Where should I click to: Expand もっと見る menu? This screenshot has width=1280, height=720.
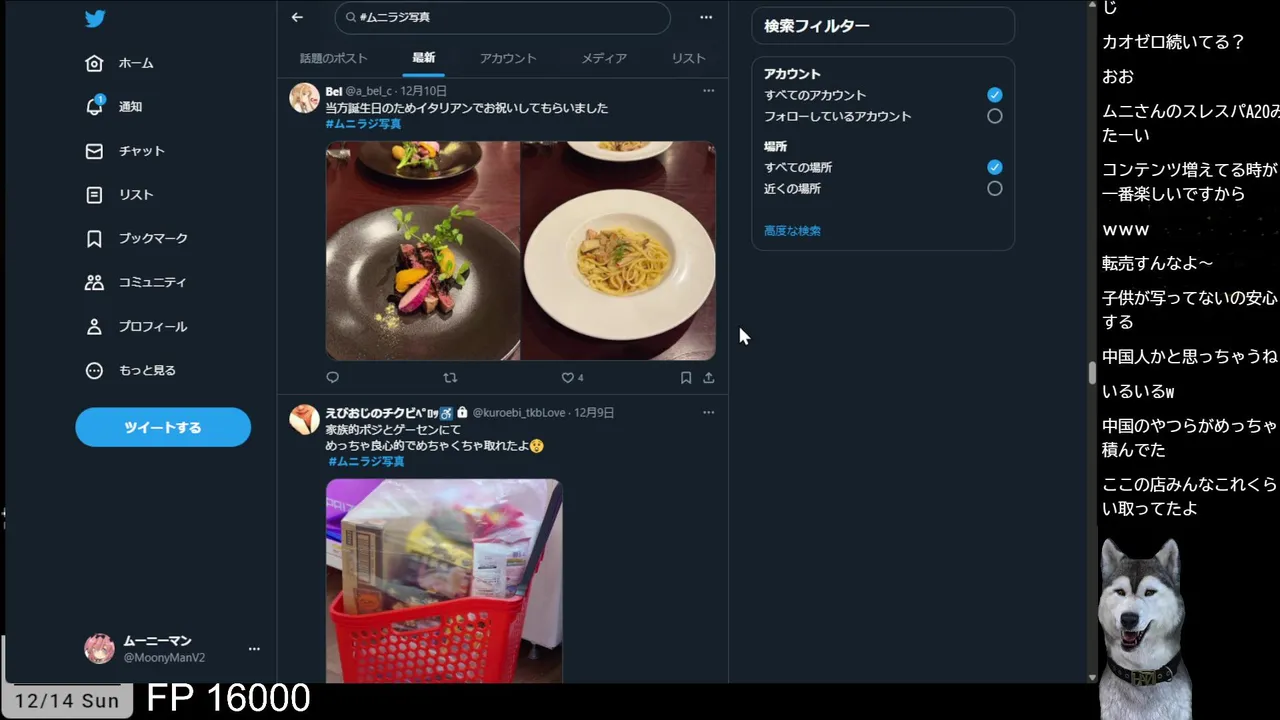tap(131, 371)
